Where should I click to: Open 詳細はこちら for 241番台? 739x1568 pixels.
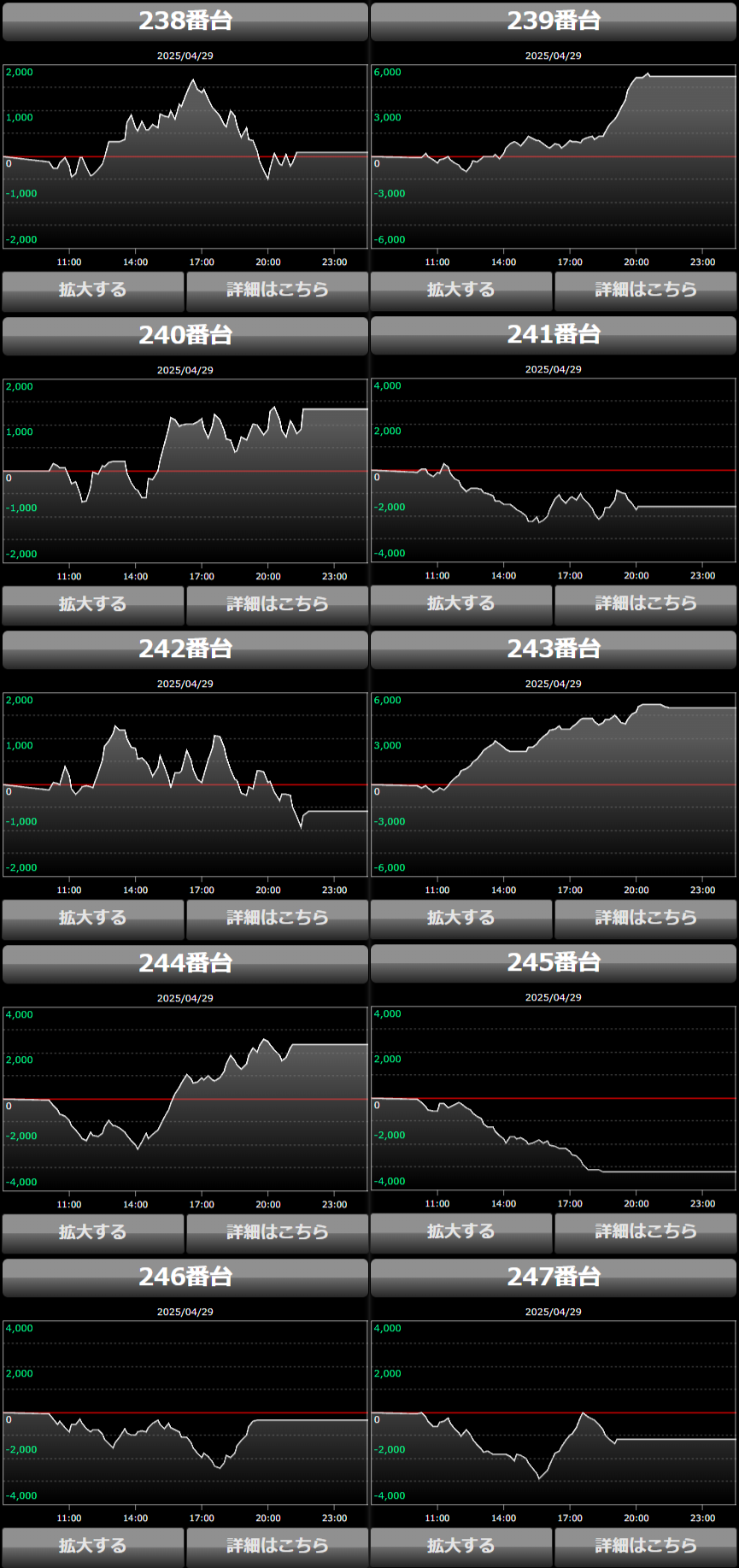646,604
